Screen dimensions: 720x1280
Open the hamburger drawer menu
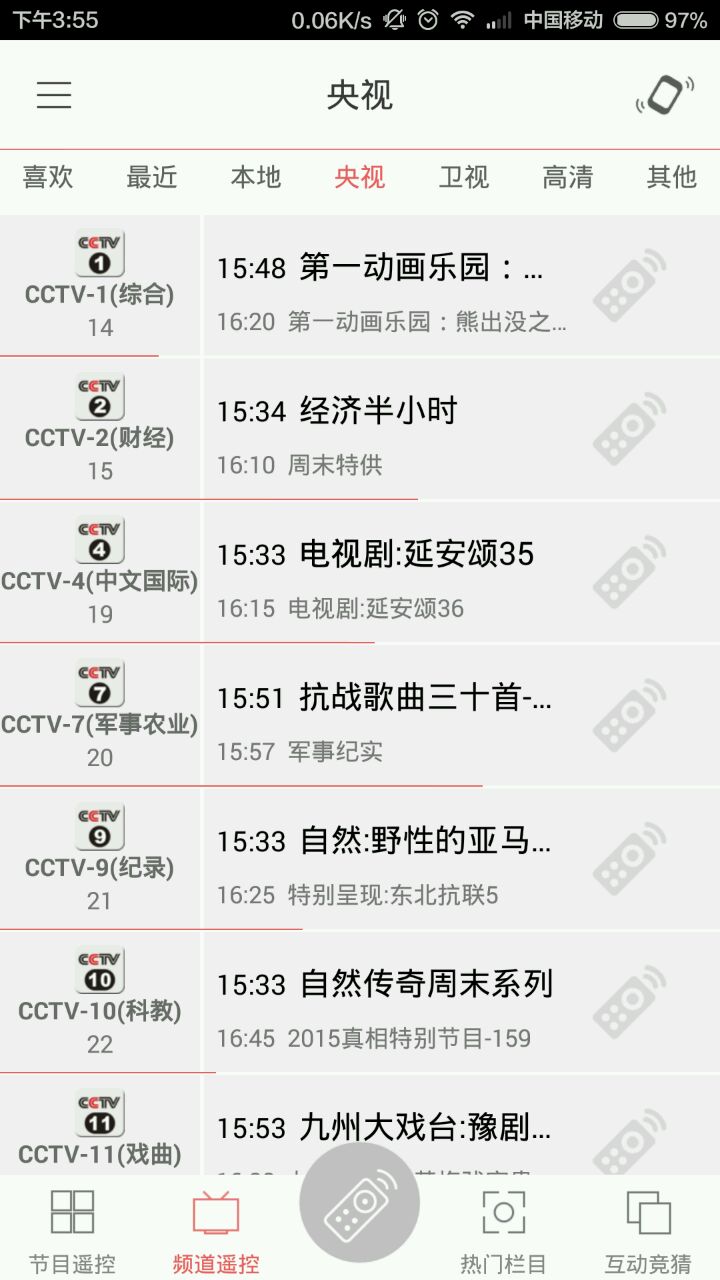[54, 95]
